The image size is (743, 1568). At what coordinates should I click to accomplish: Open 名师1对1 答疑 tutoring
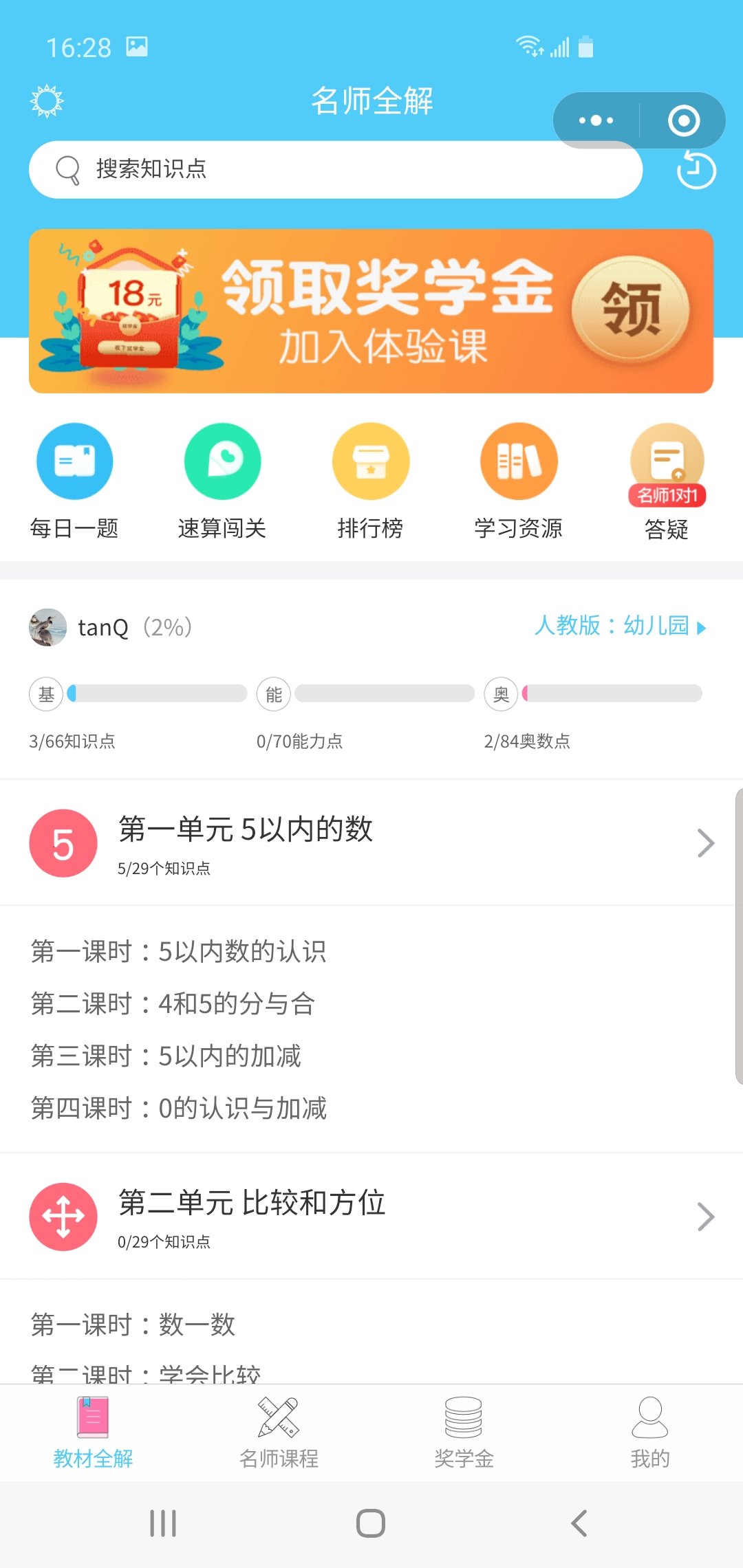coord(667,481)
